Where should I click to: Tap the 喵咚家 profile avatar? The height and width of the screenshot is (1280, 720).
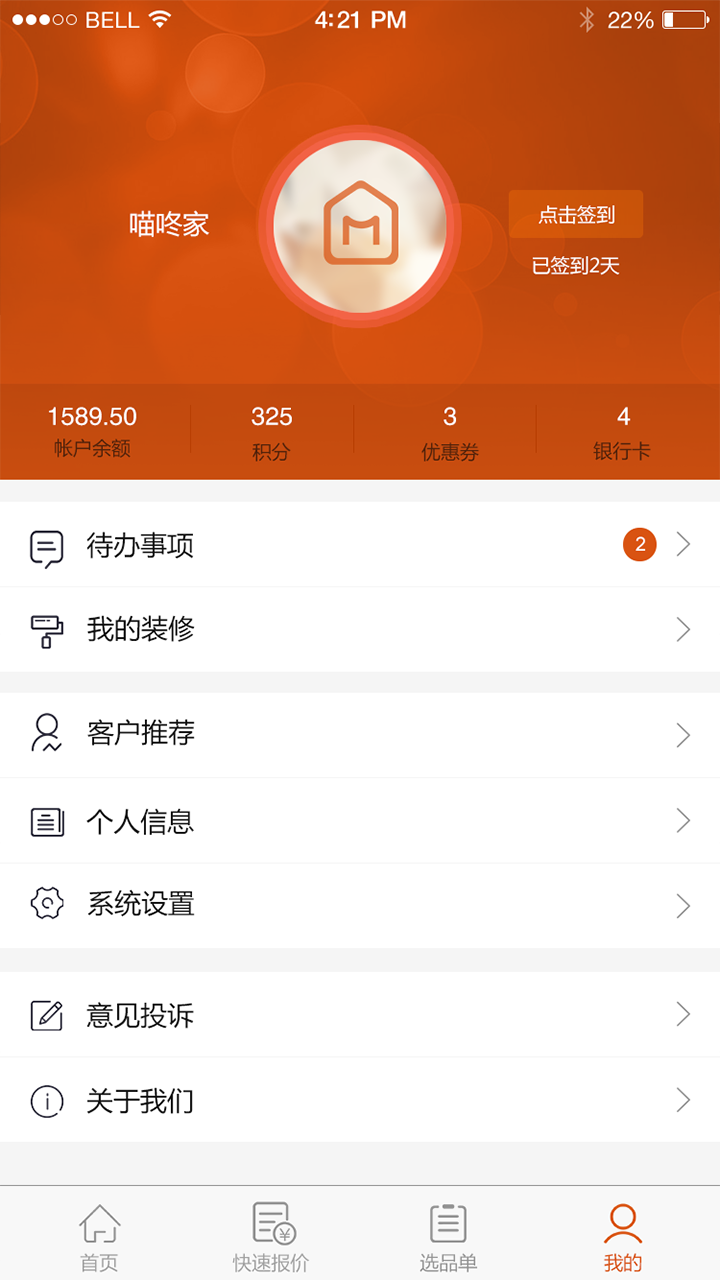tap(360, 226)
